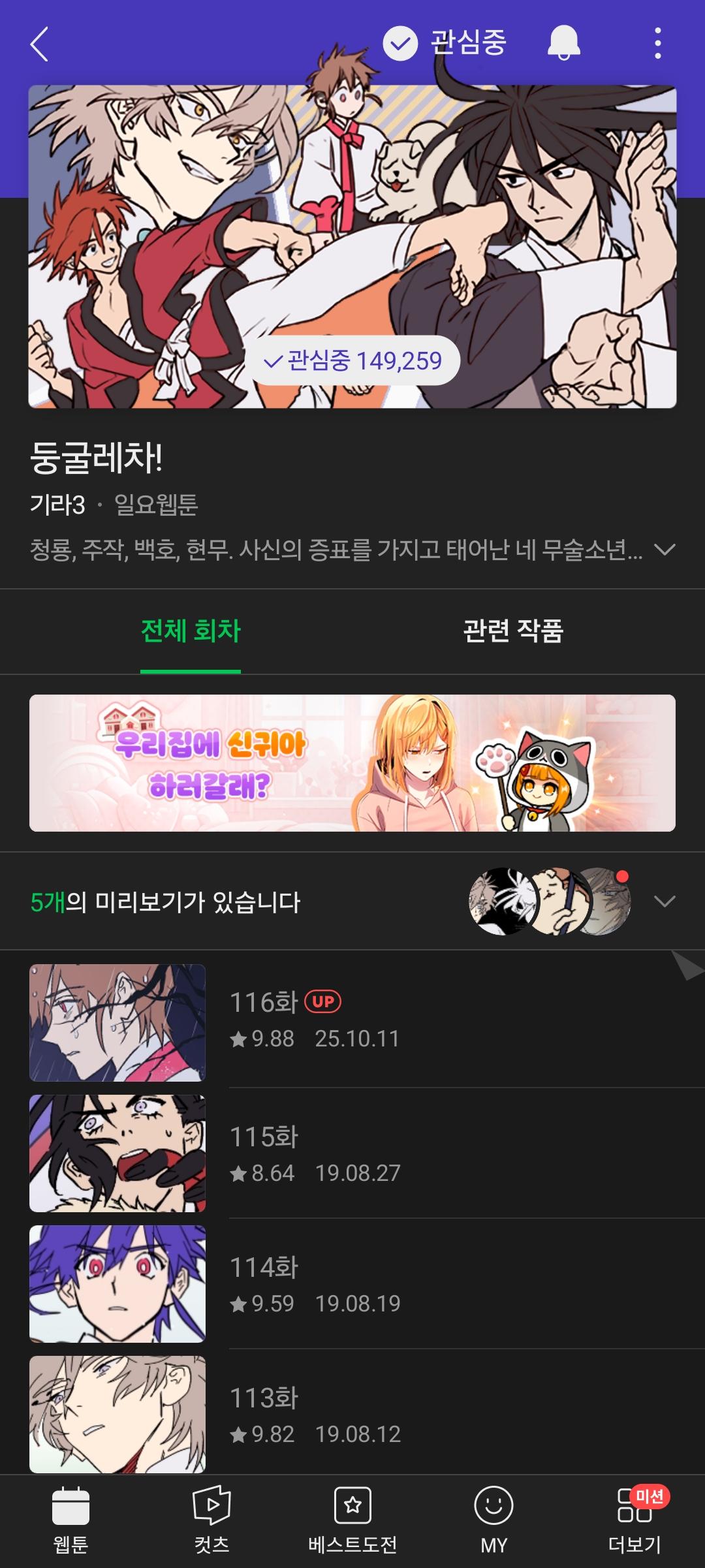Open the 더보기 bottom tab
705x1568 pixels.
click(x=634, y=1521)
